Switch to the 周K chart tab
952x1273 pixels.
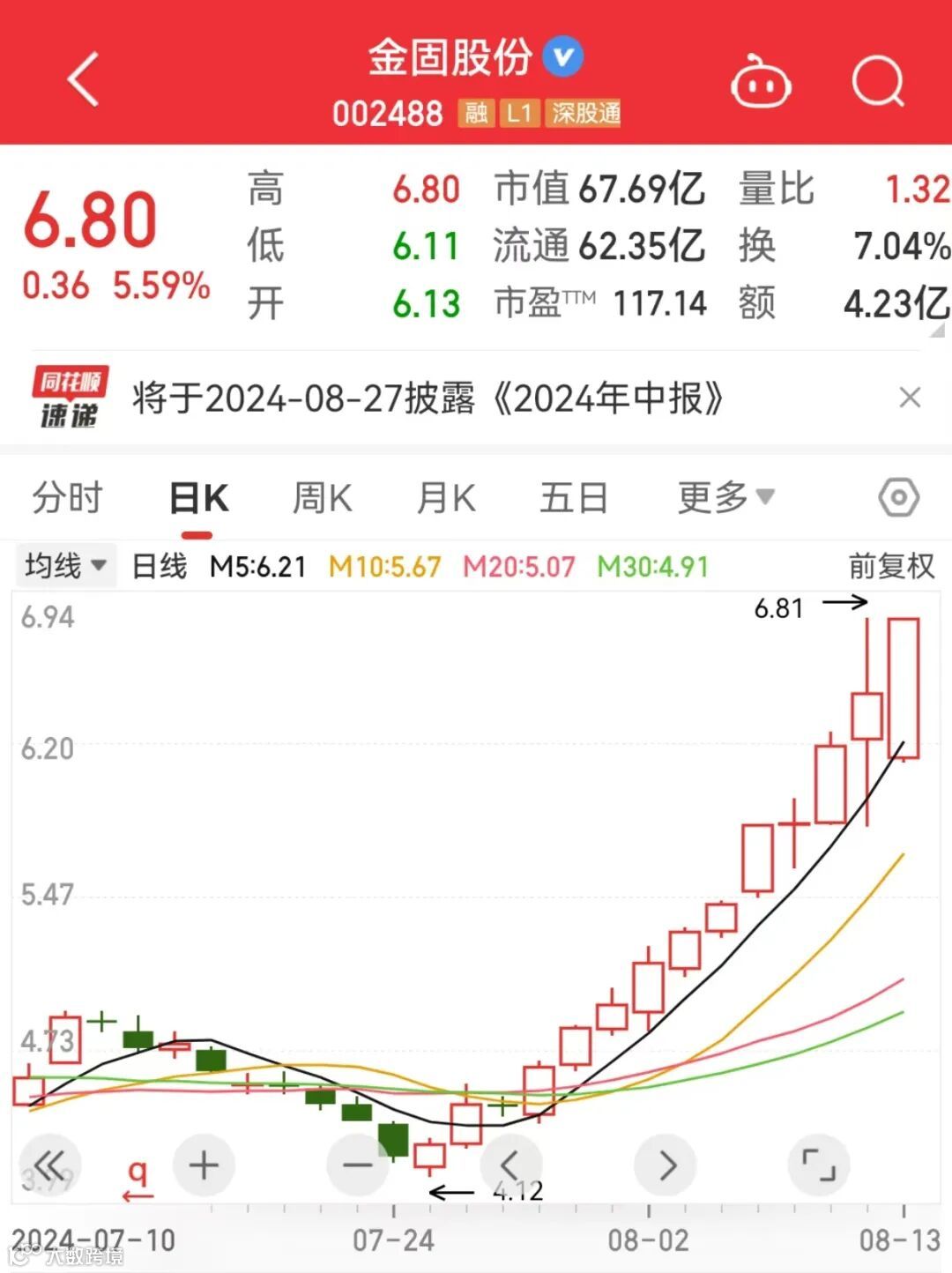point(323,498)
